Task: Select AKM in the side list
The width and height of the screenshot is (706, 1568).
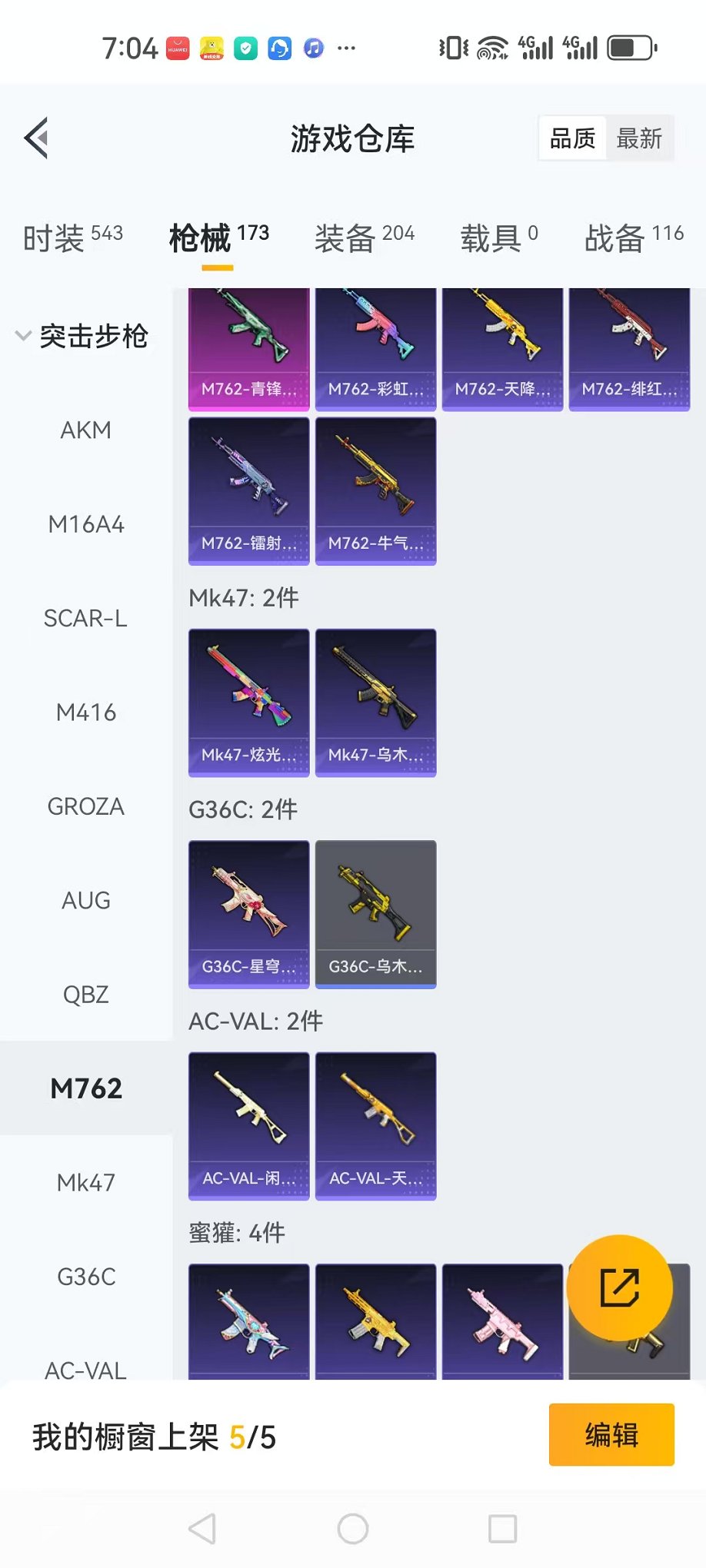Action: click(x=85, y=430)
